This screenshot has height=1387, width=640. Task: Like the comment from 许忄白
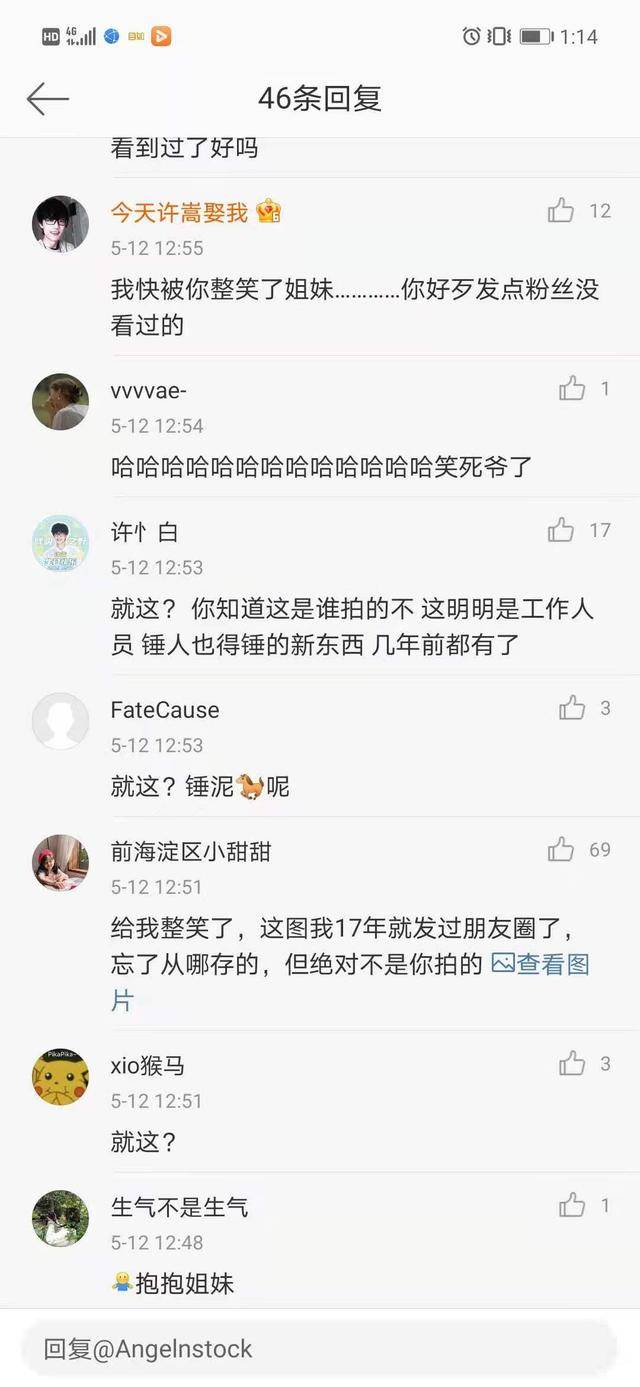coord(561,530)
